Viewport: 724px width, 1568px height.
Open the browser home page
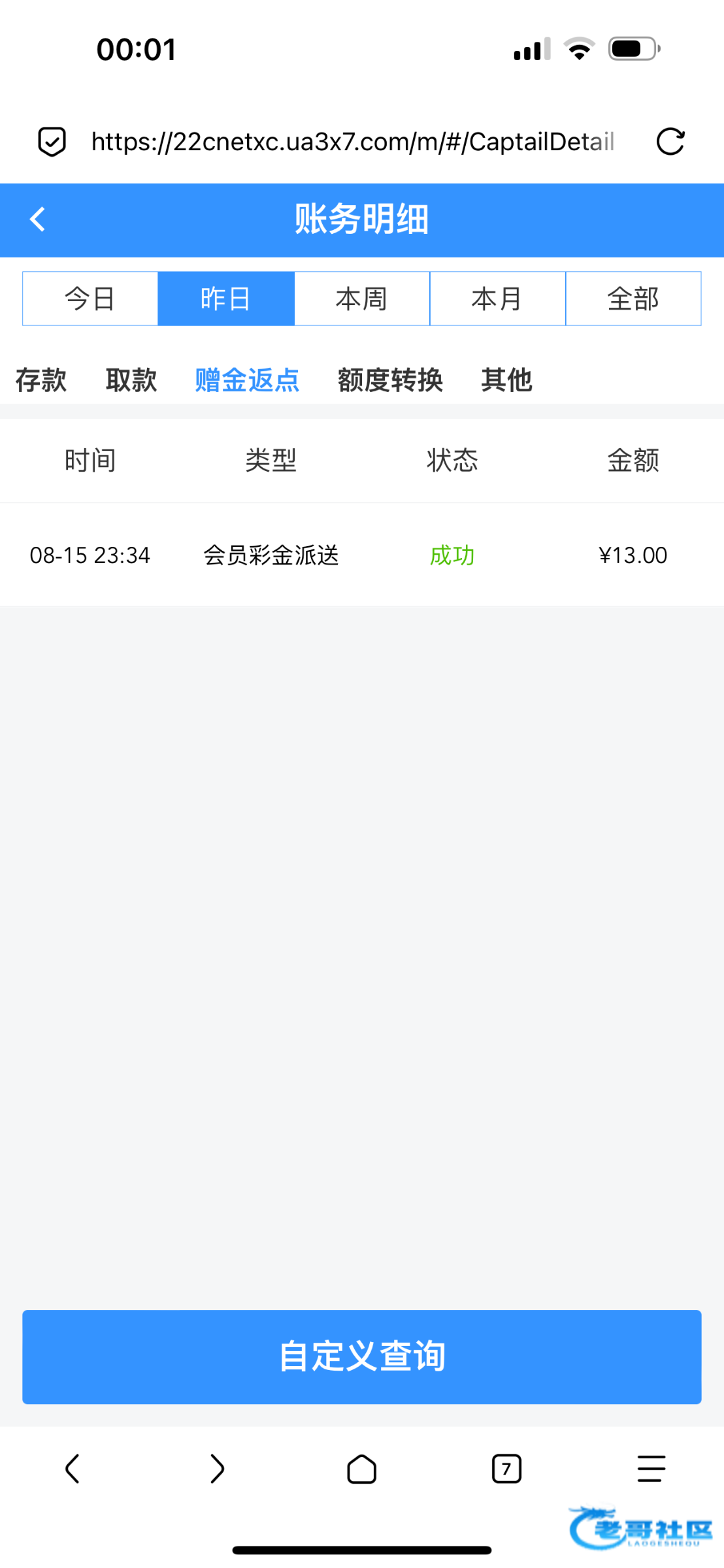pos(361,1469)
